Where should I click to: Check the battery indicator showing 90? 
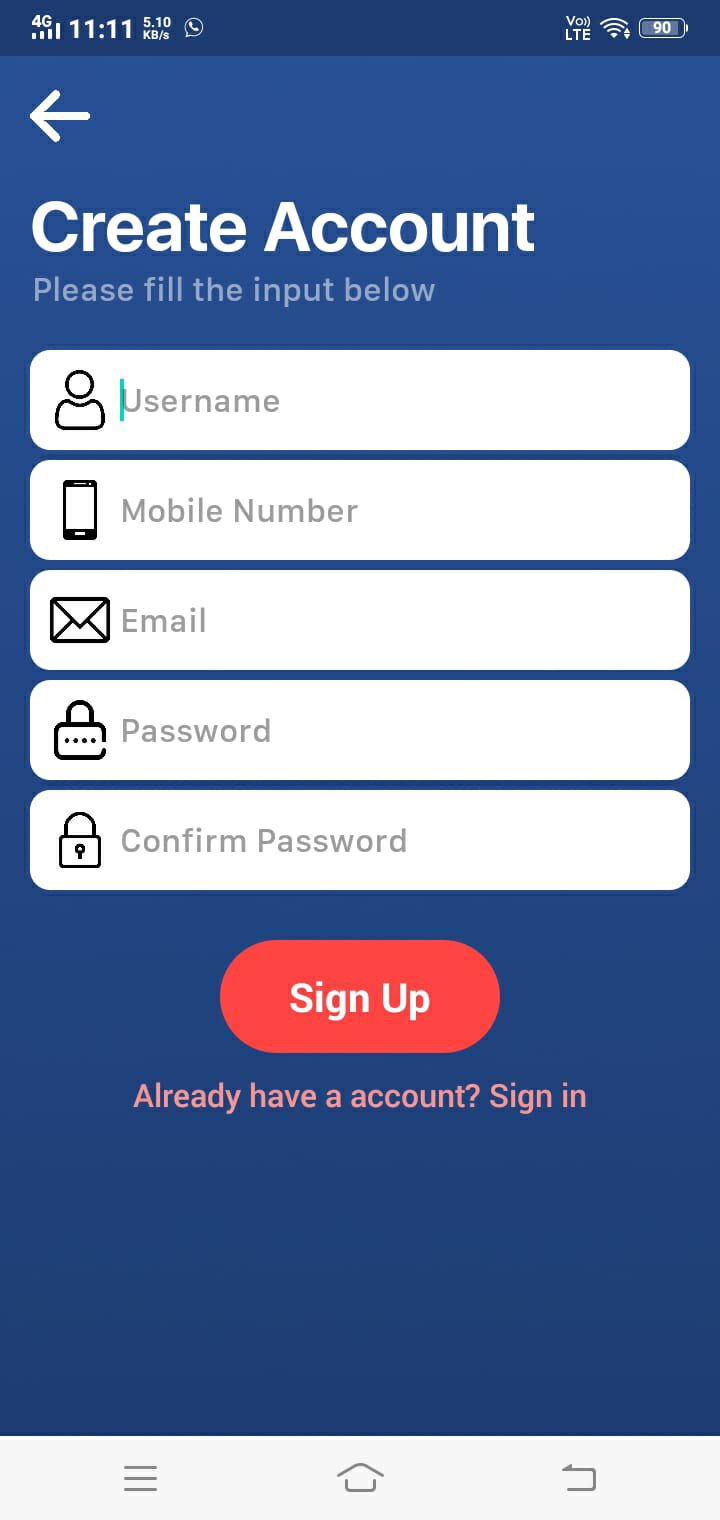[x=661, y=28]
